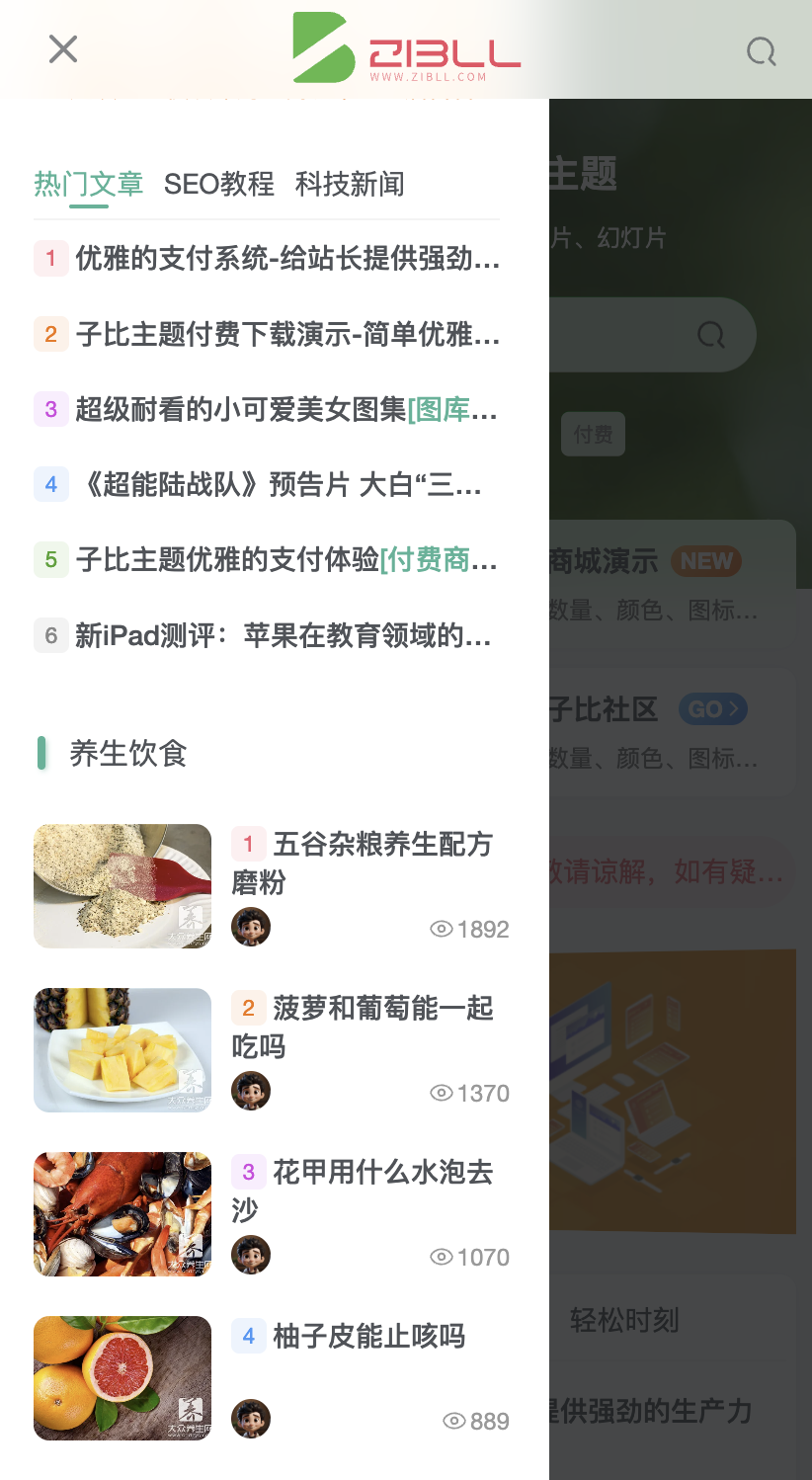
Task: Switch to the 科技新闻 tab
Action: [x=349, y=185]
